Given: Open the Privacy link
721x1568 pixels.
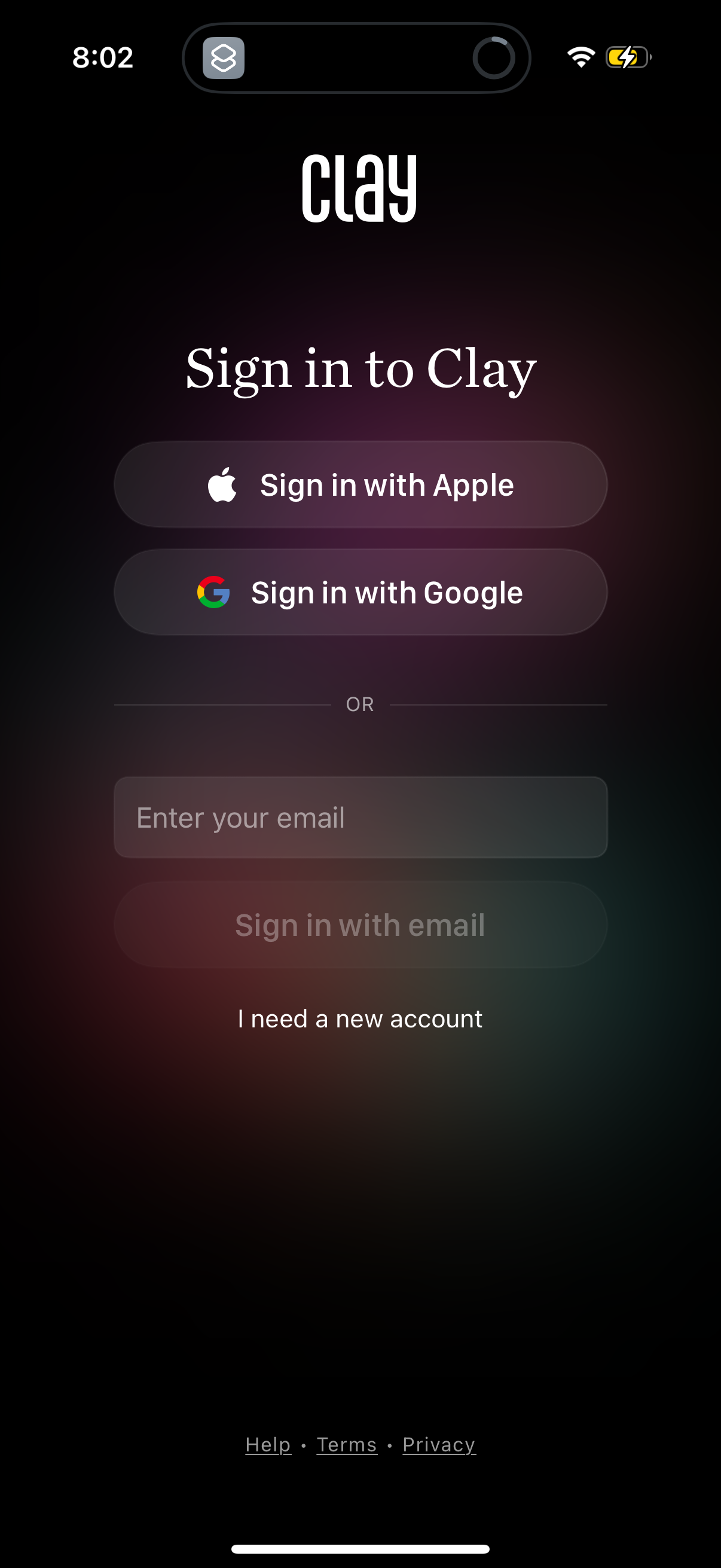Looking at the screenshot, I should tap(439, 1444).
